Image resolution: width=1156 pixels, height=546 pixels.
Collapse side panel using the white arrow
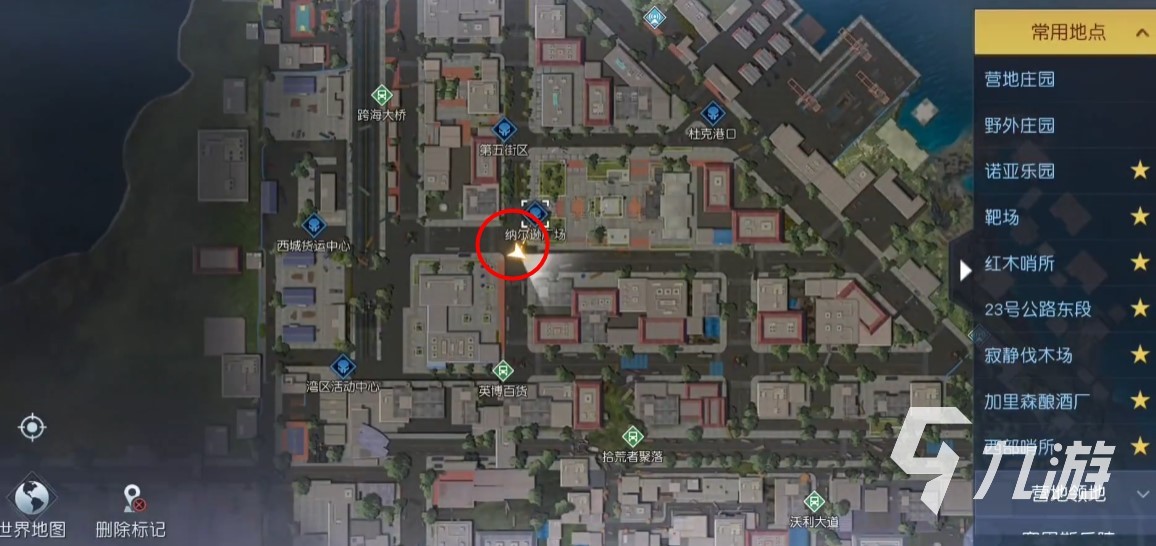click(965, 270)
